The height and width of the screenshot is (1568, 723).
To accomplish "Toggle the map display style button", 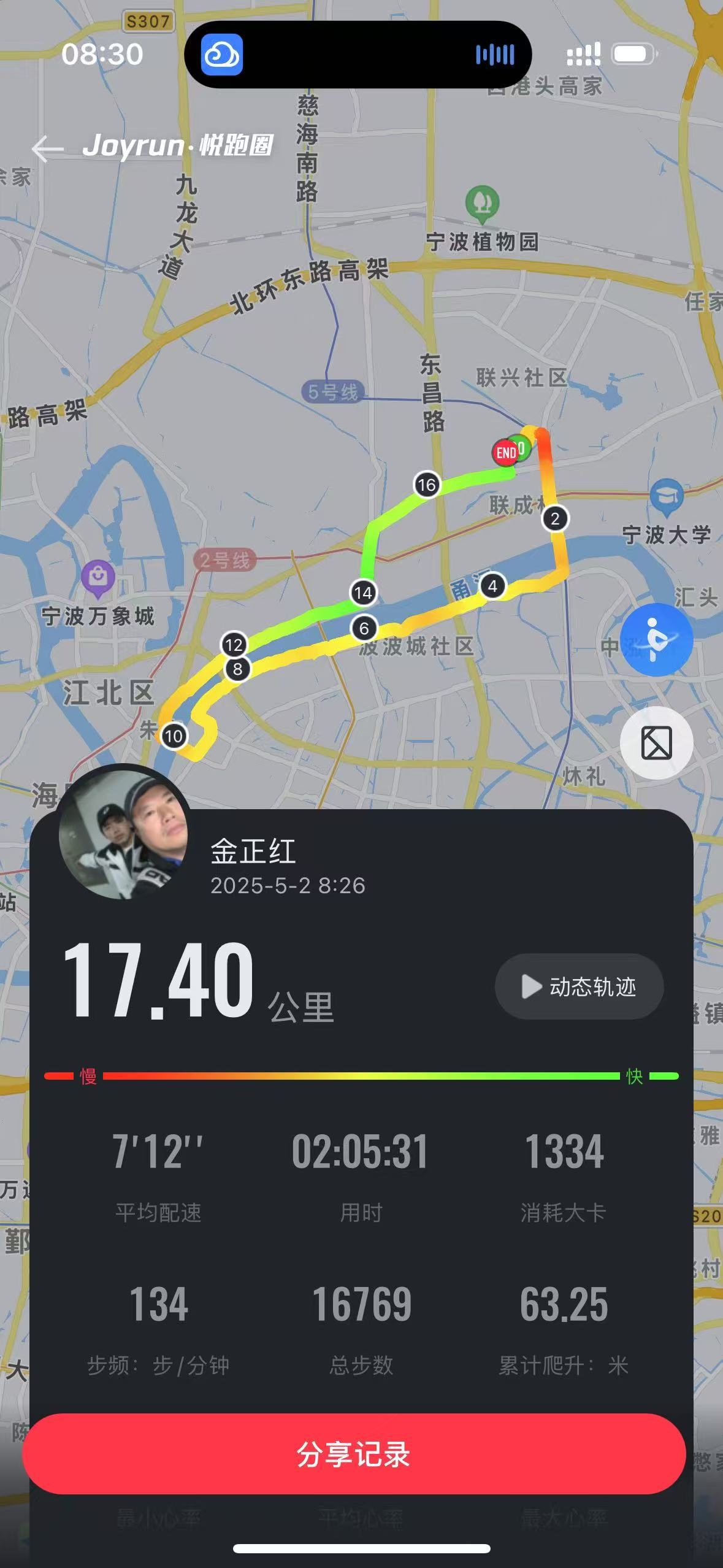I will [656, 743].
